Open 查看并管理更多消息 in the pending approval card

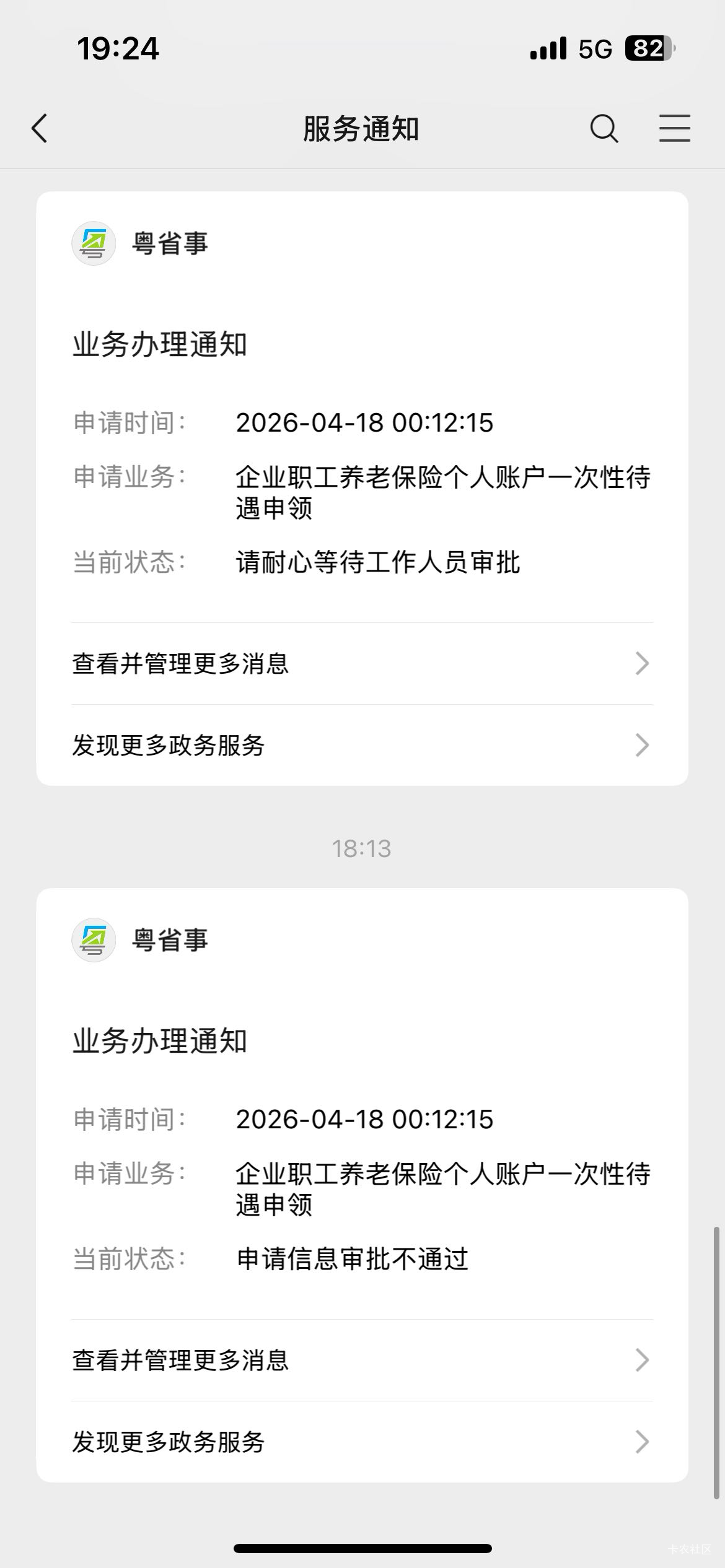coord(362,664)
